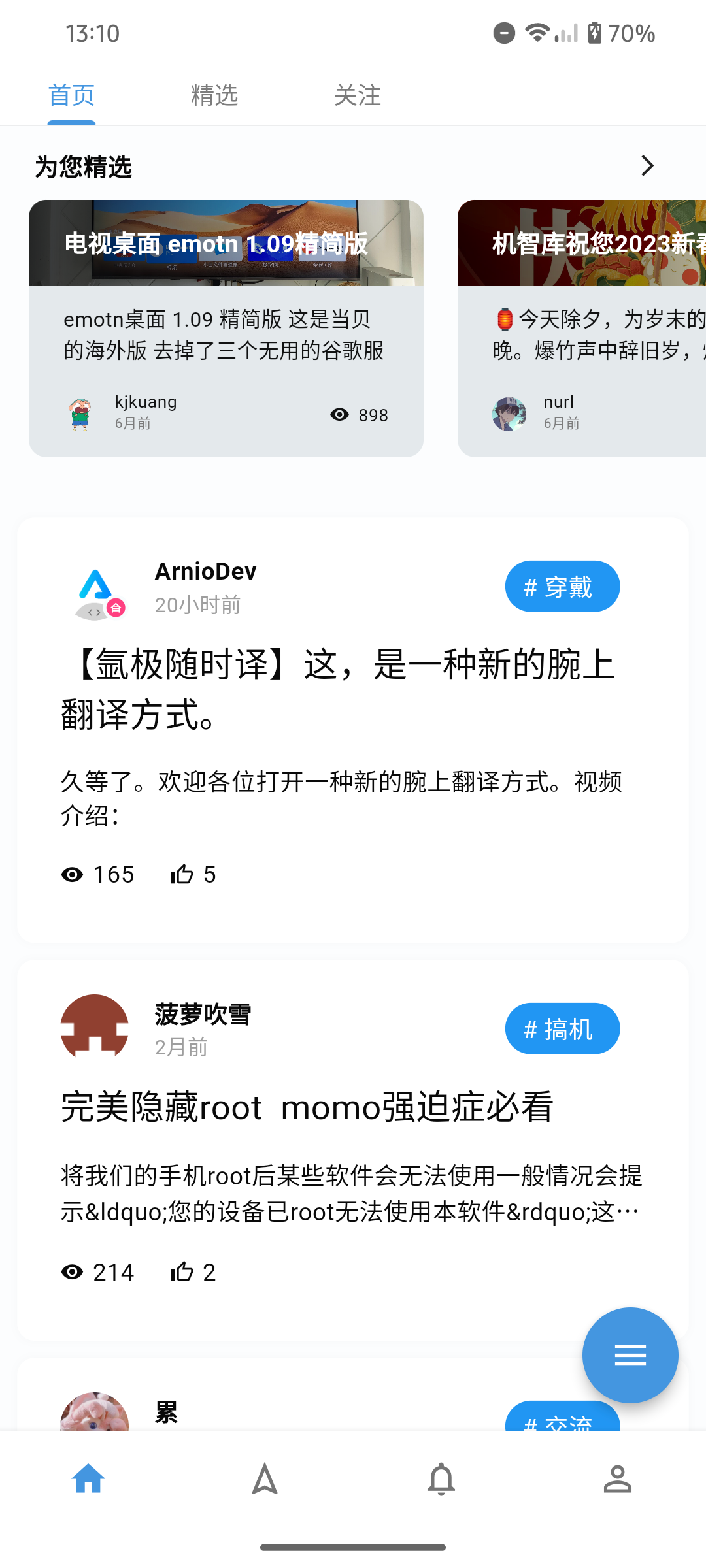Open the 机智库祝您2023新春 featured card
Screen dimensions: 706x1568
pos(582,328)
